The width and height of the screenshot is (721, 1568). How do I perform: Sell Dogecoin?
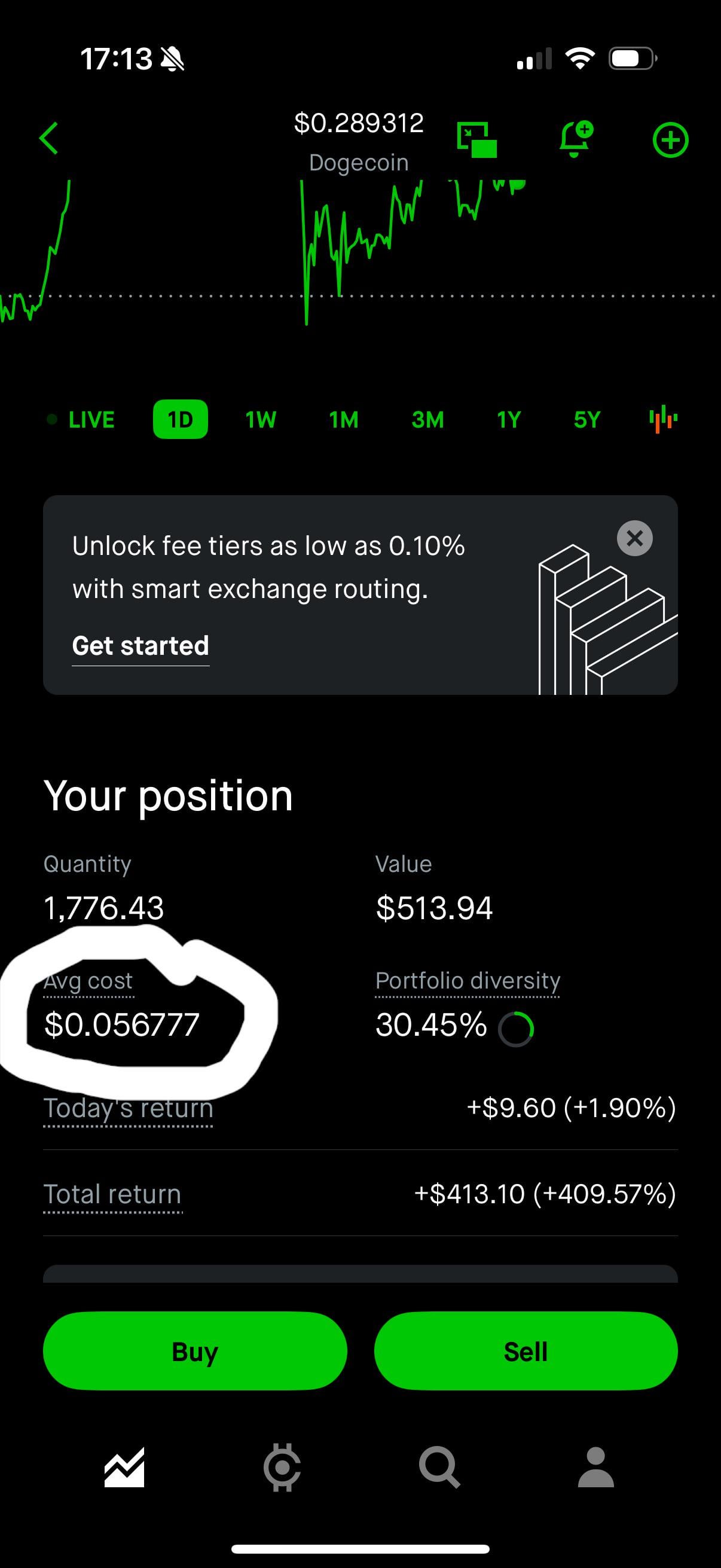point(526,1351)
